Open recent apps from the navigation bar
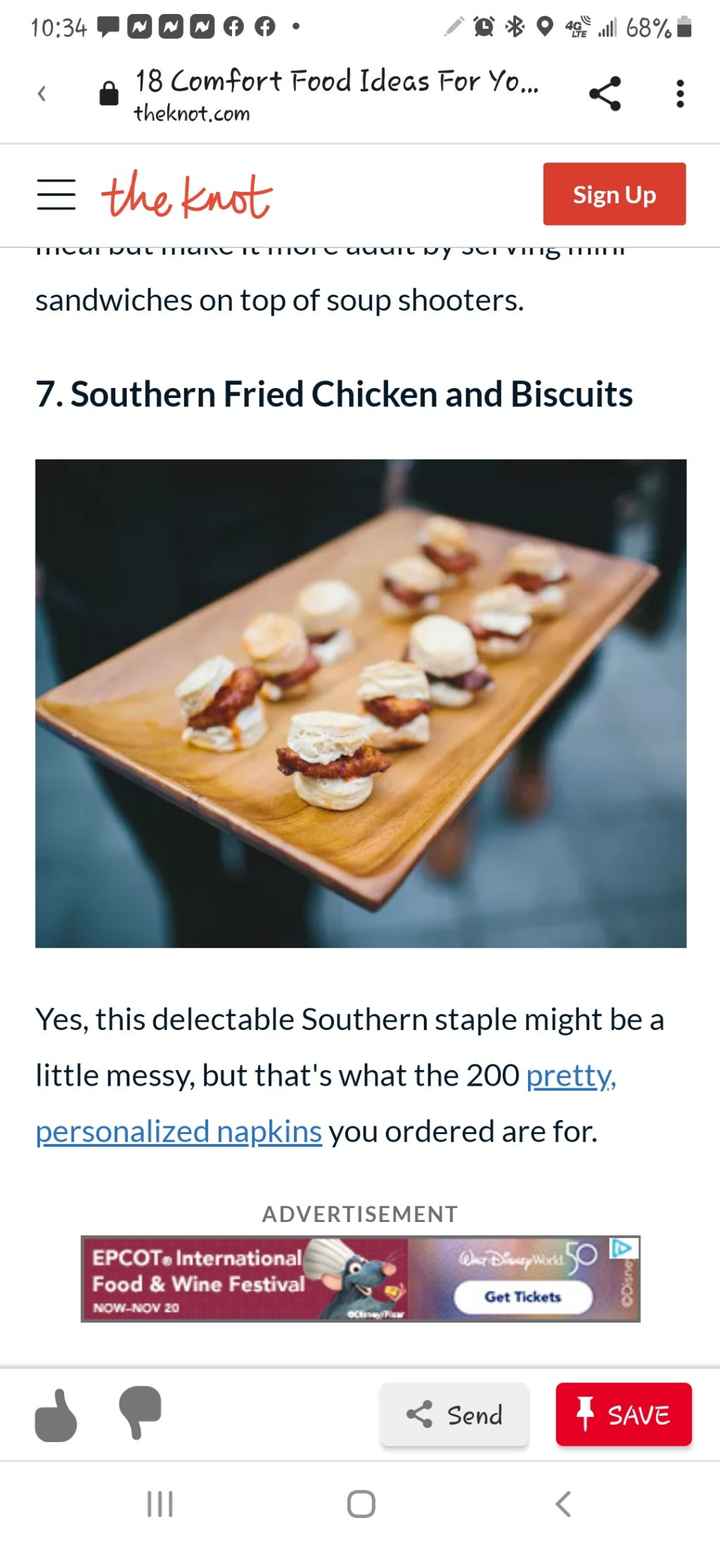This screenshot has height=1544, width=720. pyautogui.click(x=160, y=1503)
